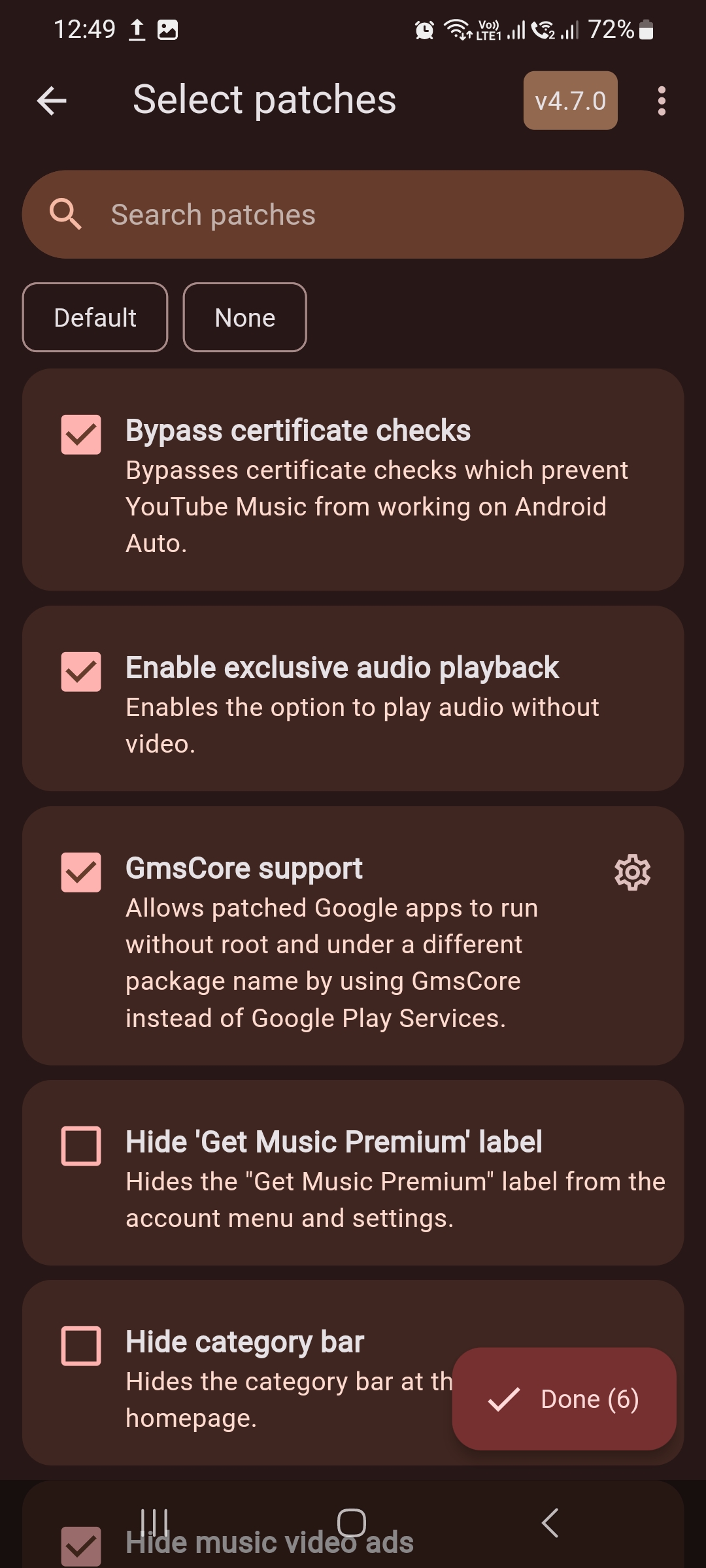
Task: Focus the Search patches field
Action: tap(353, 214)
